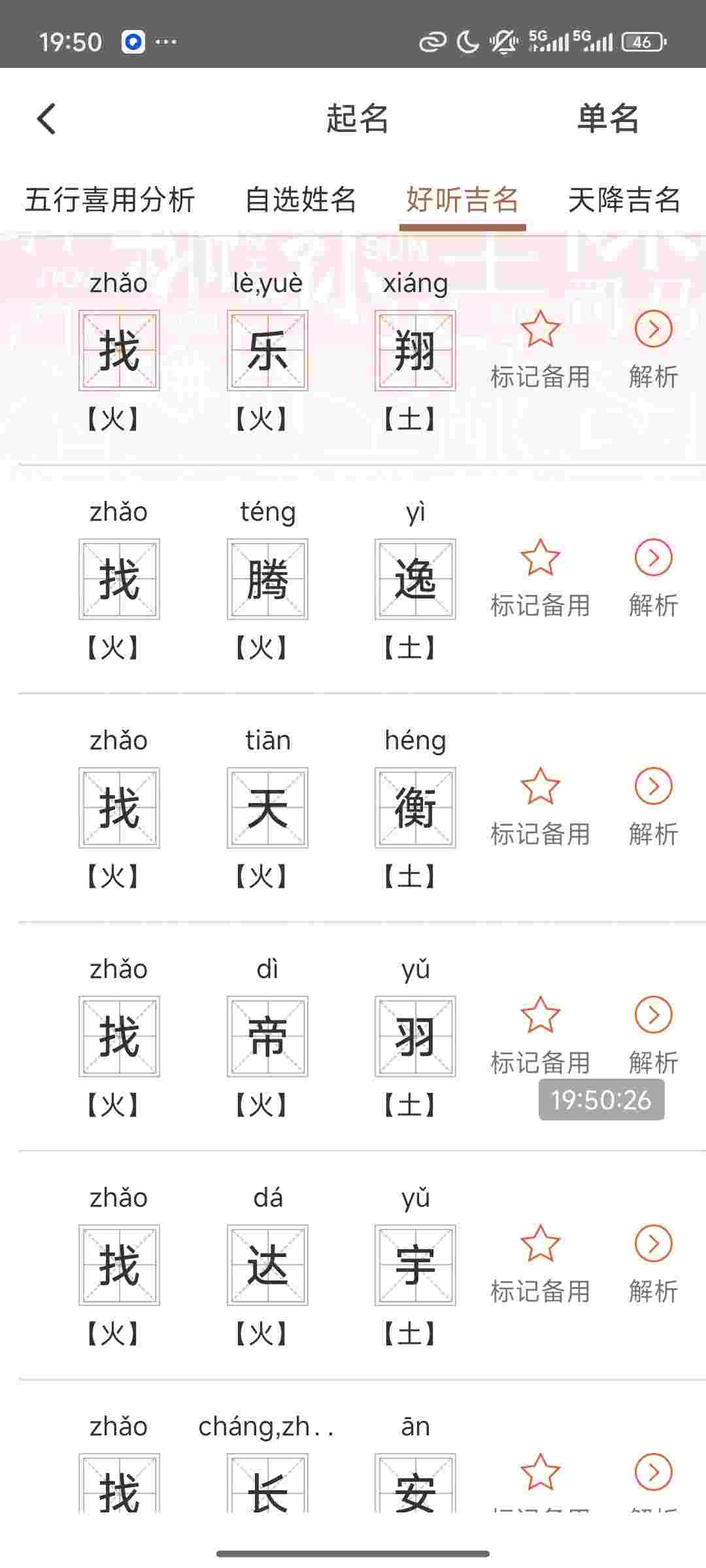Viewport: 706px width, 1568px height.
Task: Open the 五行喜用分析 tab
Action: [110, 200]
